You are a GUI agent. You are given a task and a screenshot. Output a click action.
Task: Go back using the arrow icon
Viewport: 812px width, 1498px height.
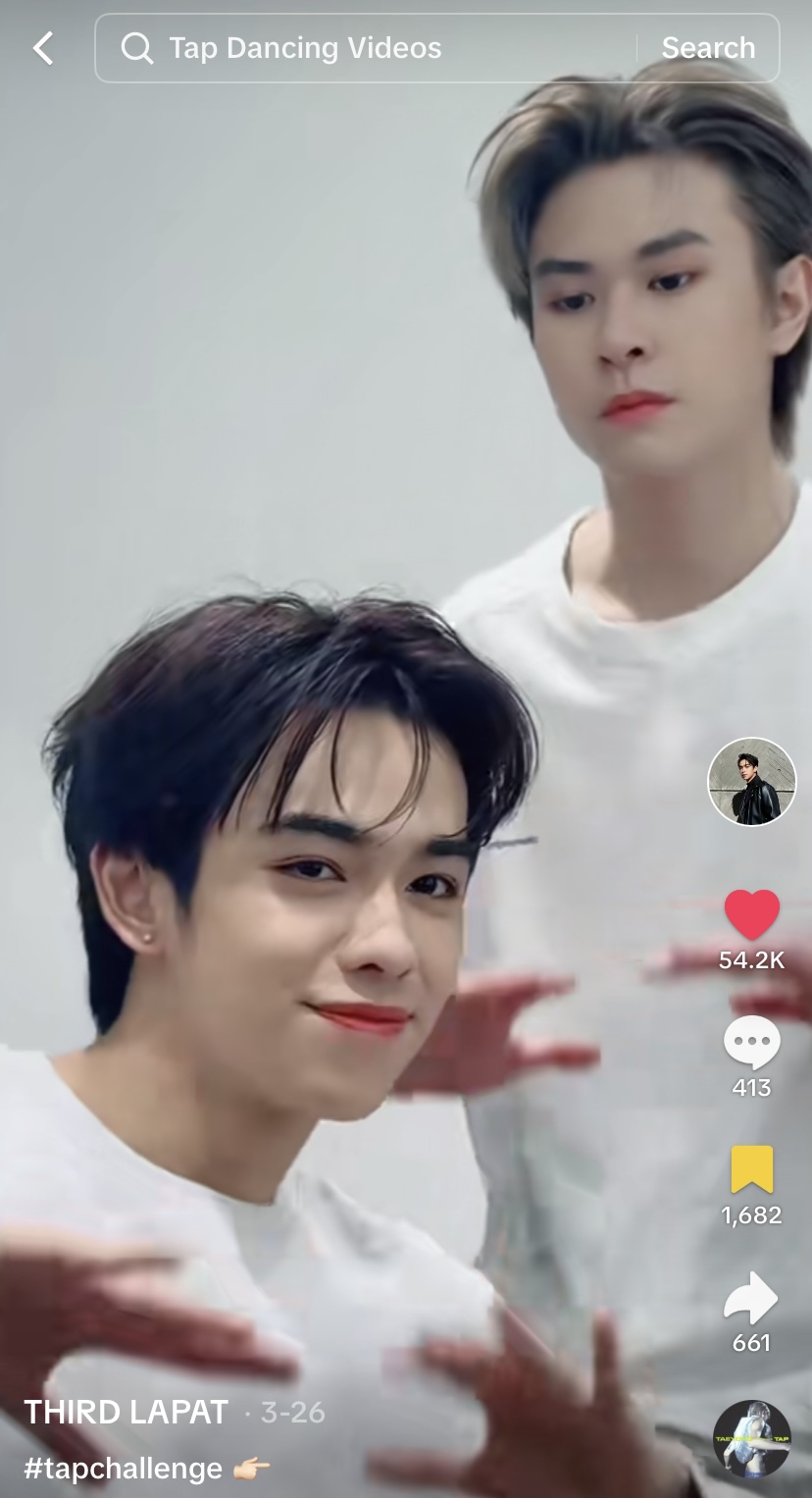click(43, 48)
